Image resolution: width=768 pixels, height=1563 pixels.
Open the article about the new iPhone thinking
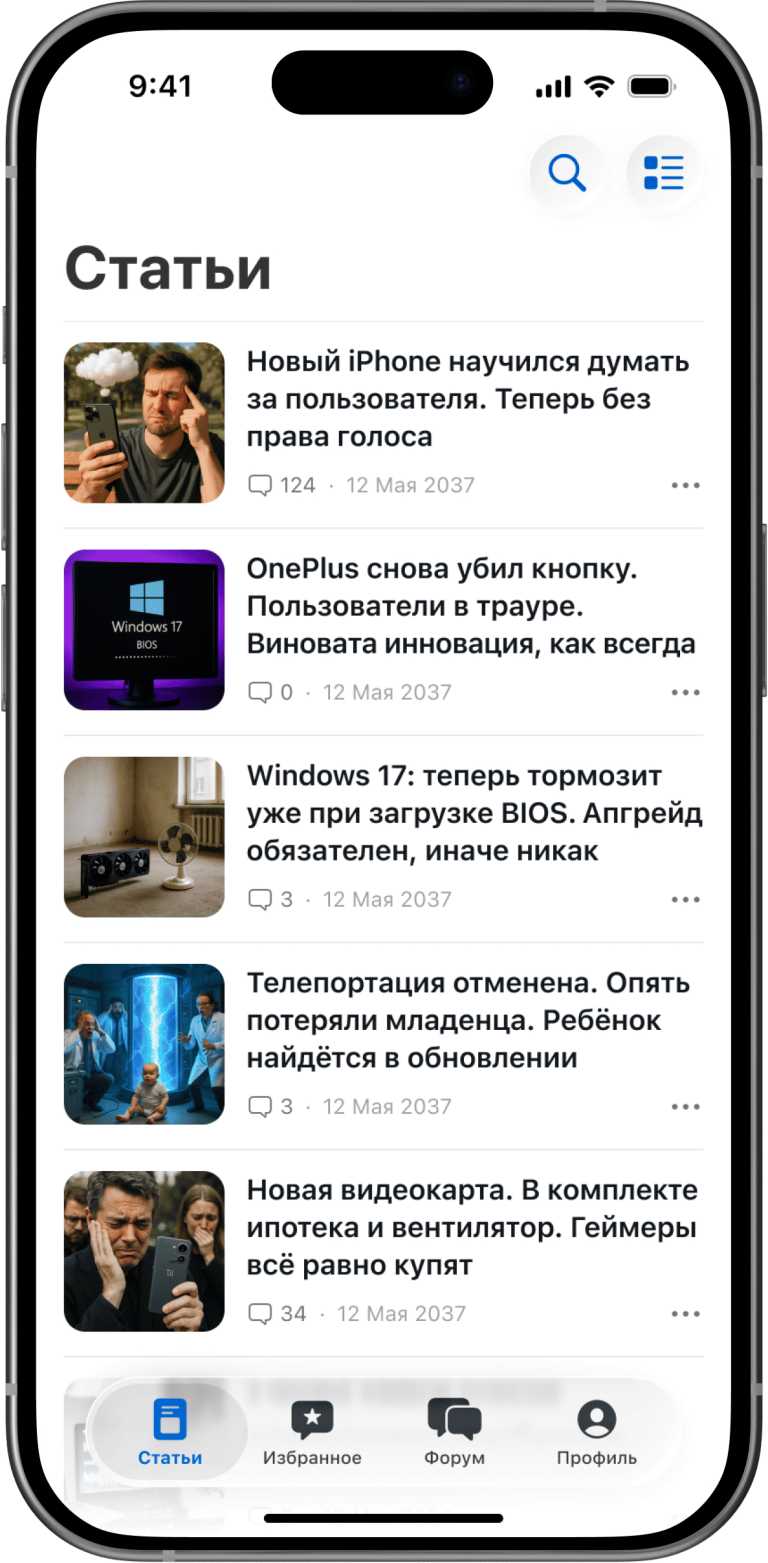(x=468, y=399)
